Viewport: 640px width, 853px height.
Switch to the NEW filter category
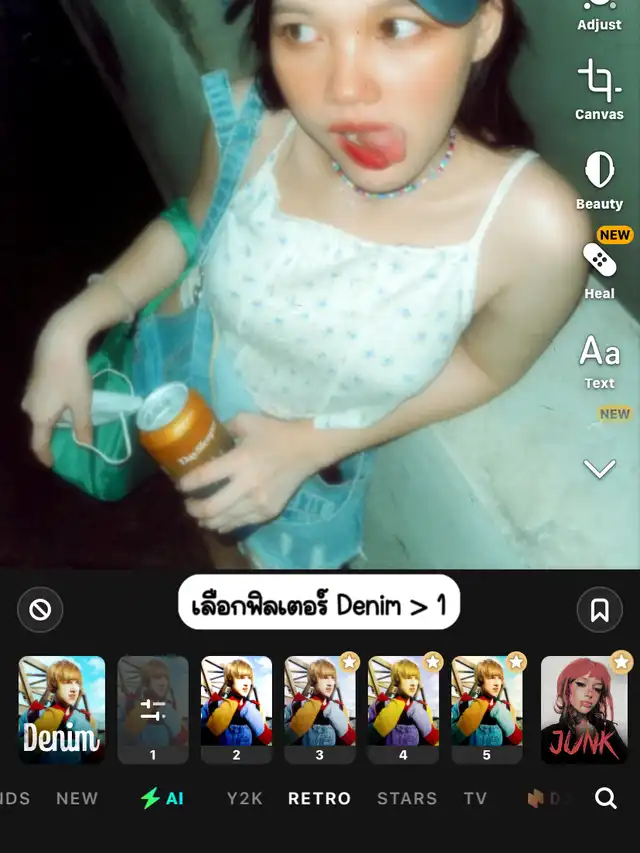[x=77, y=798]
